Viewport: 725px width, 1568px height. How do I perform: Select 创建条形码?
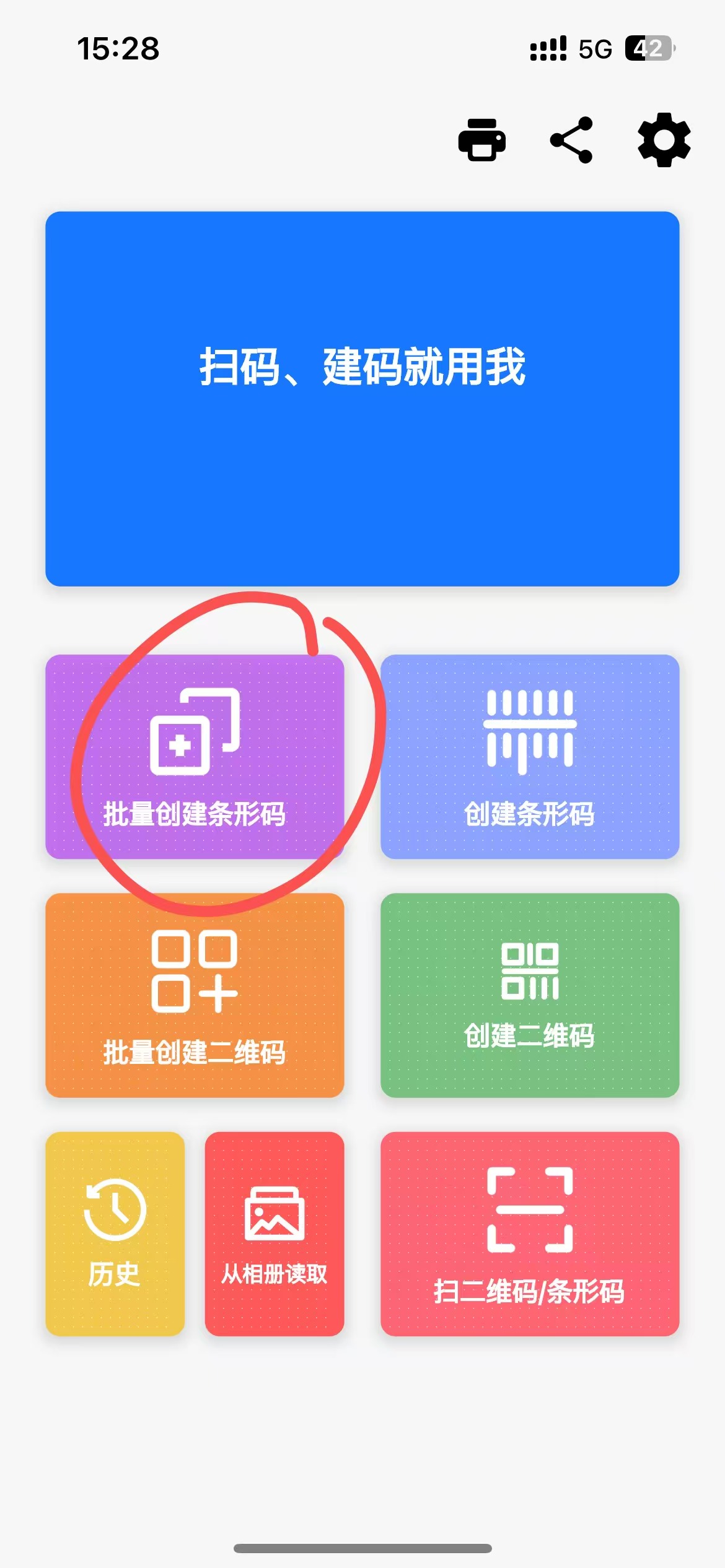(x=530, y=757)
